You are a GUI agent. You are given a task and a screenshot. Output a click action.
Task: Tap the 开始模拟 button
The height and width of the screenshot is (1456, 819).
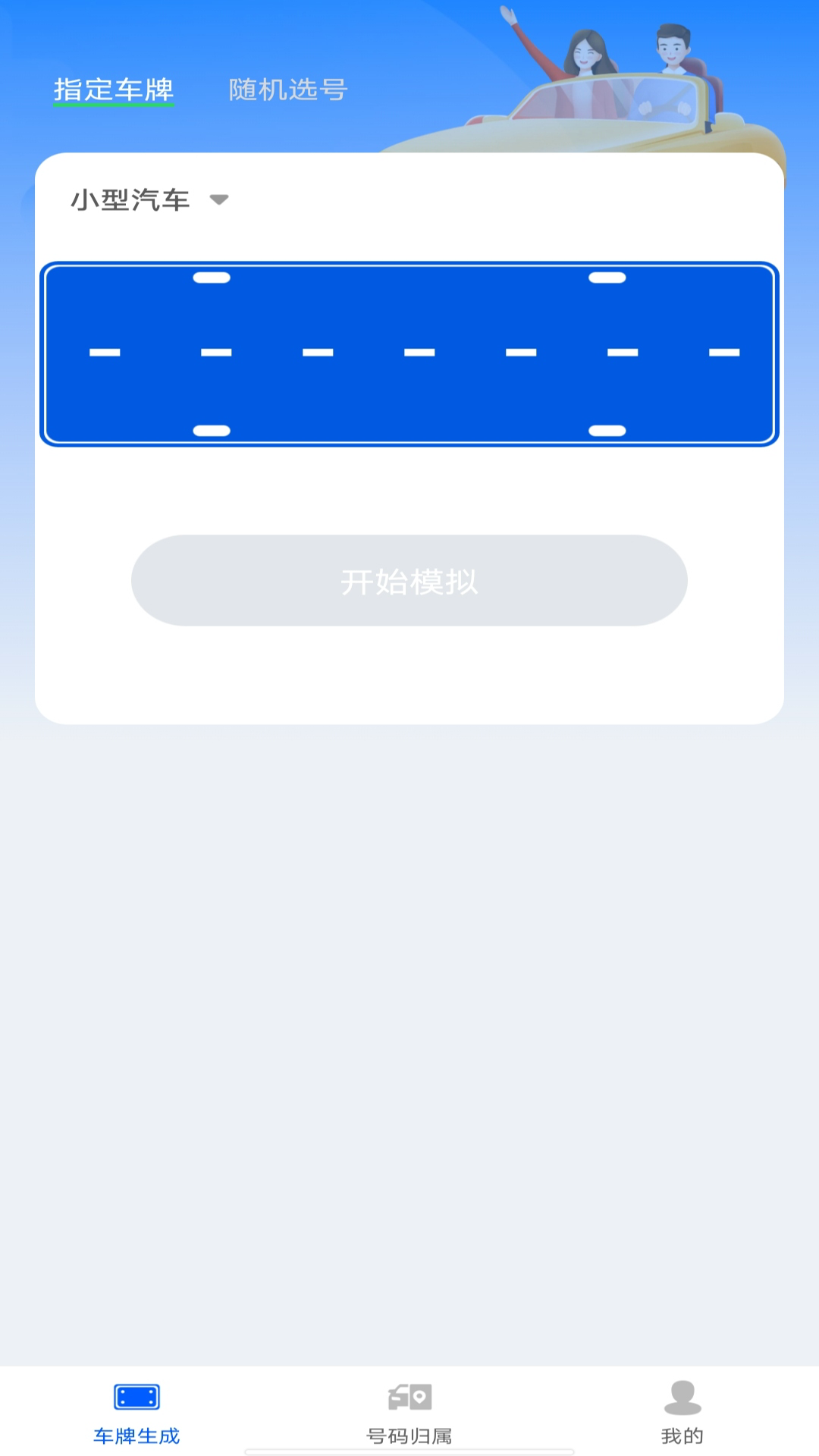[x=409, y=581]
